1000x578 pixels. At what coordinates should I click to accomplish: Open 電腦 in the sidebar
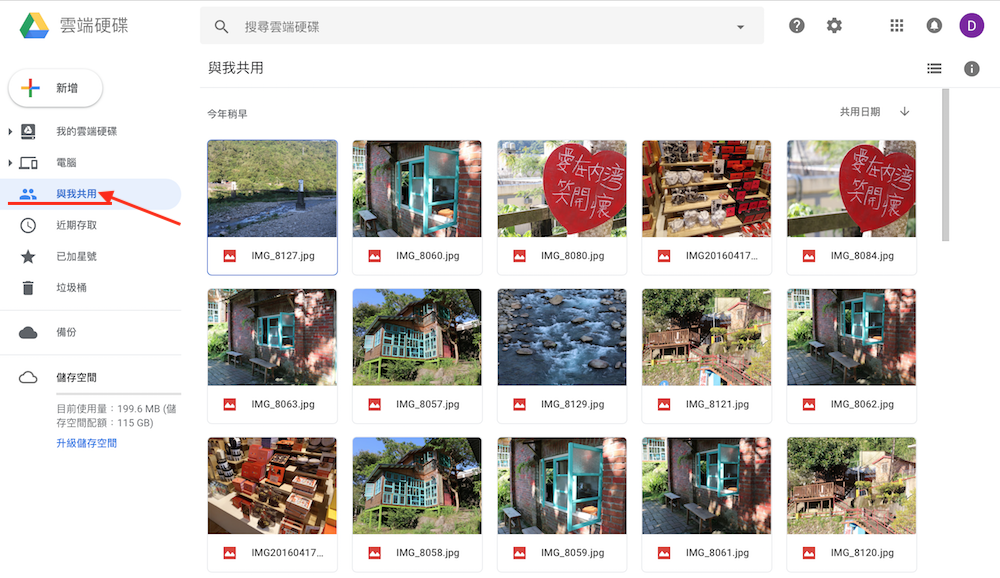pos(66,162)
